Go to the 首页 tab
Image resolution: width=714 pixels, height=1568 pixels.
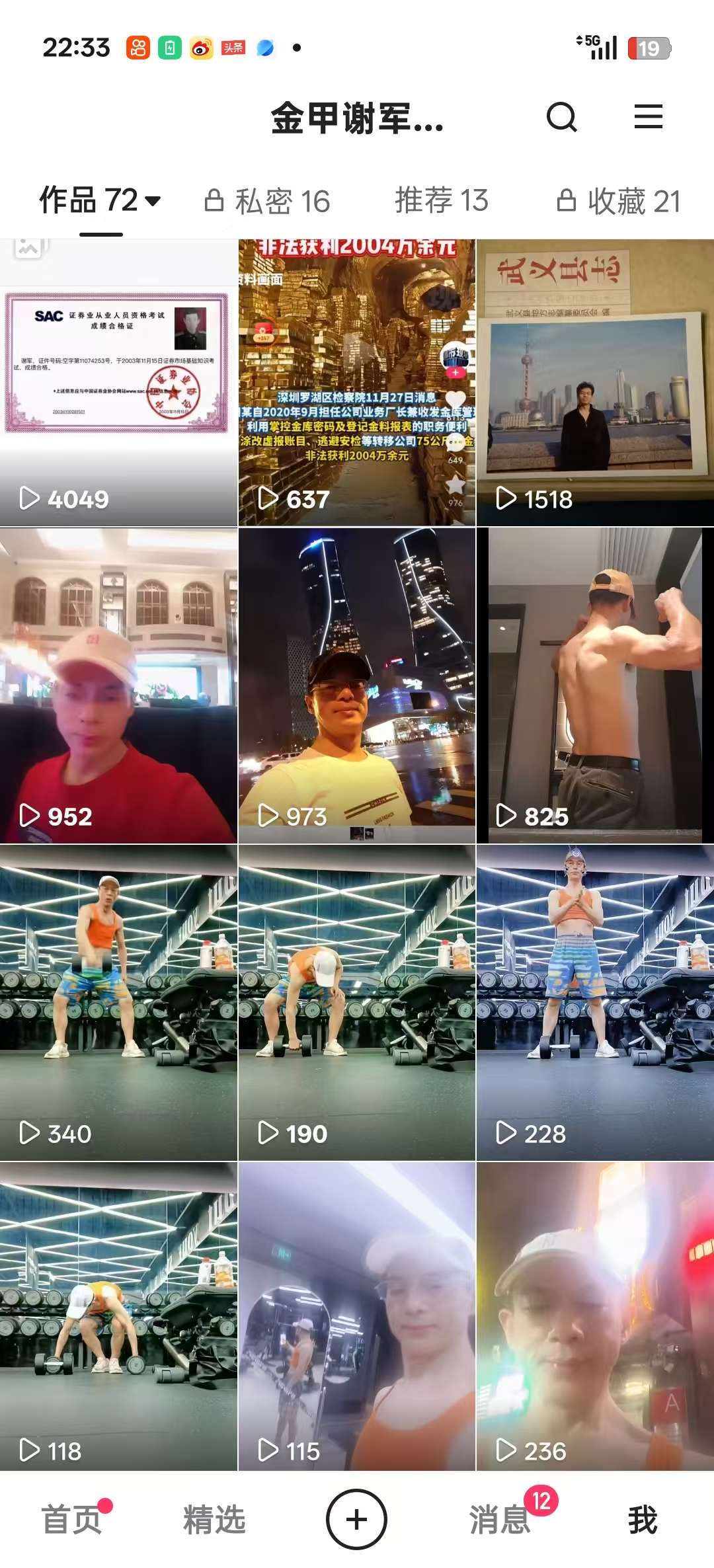point(71,1519)
